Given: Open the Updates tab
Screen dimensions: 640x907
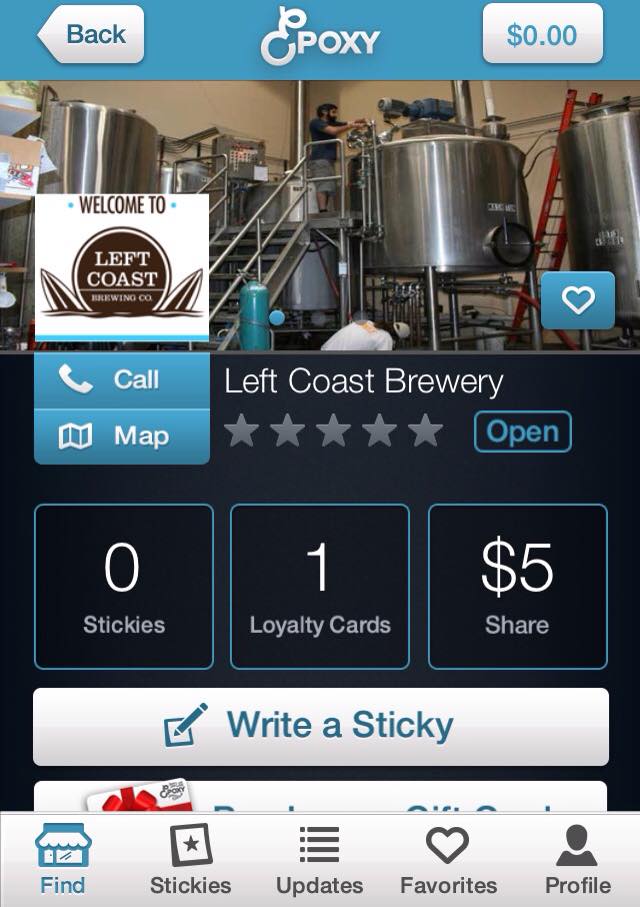Looking at the screenshot, I should [x=319, y=860].
